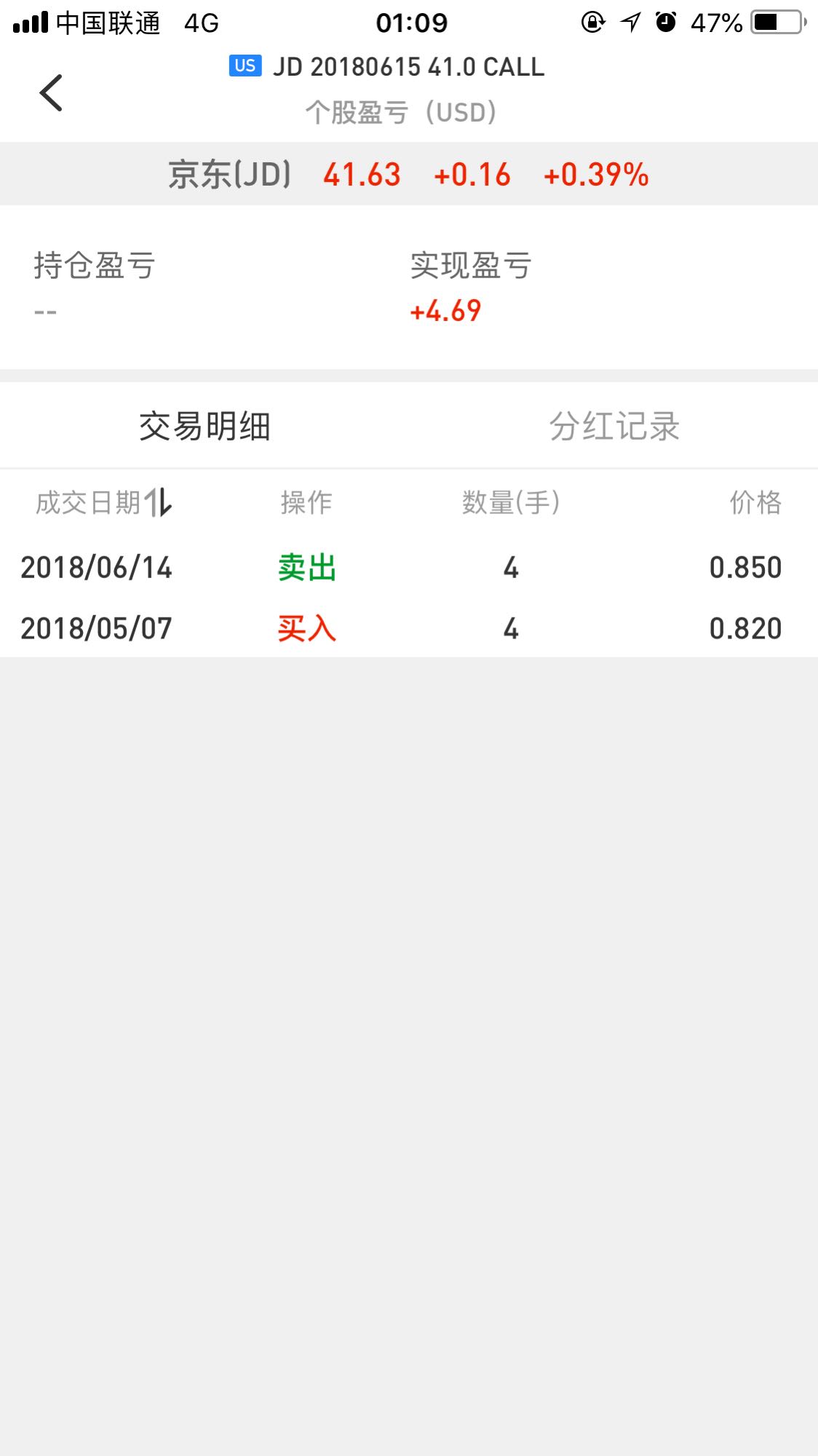Select the 交易明细 tab
818x1456 pixels.
[204, 426]
